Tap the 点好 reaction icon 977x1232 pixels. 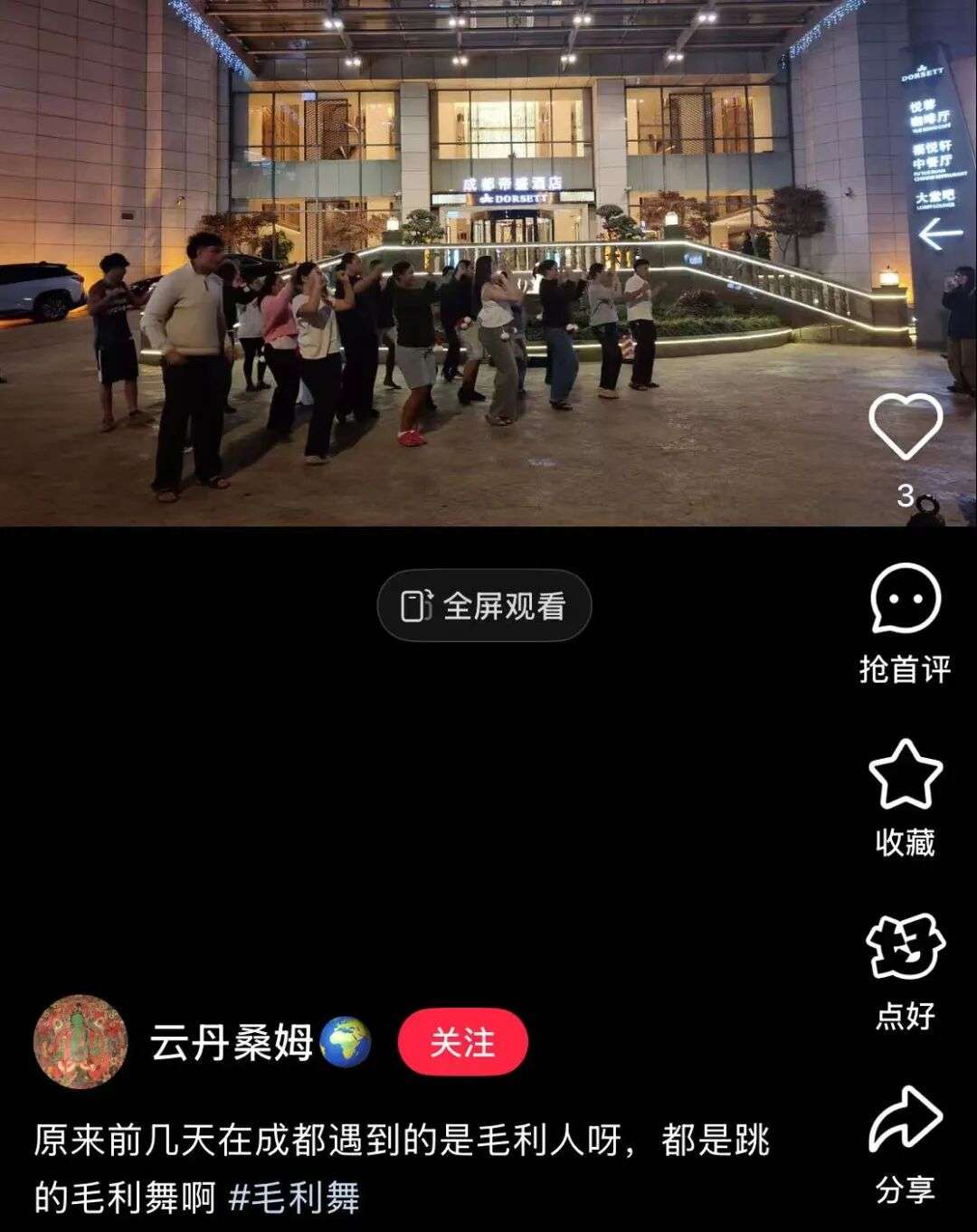tap(905, 947)
